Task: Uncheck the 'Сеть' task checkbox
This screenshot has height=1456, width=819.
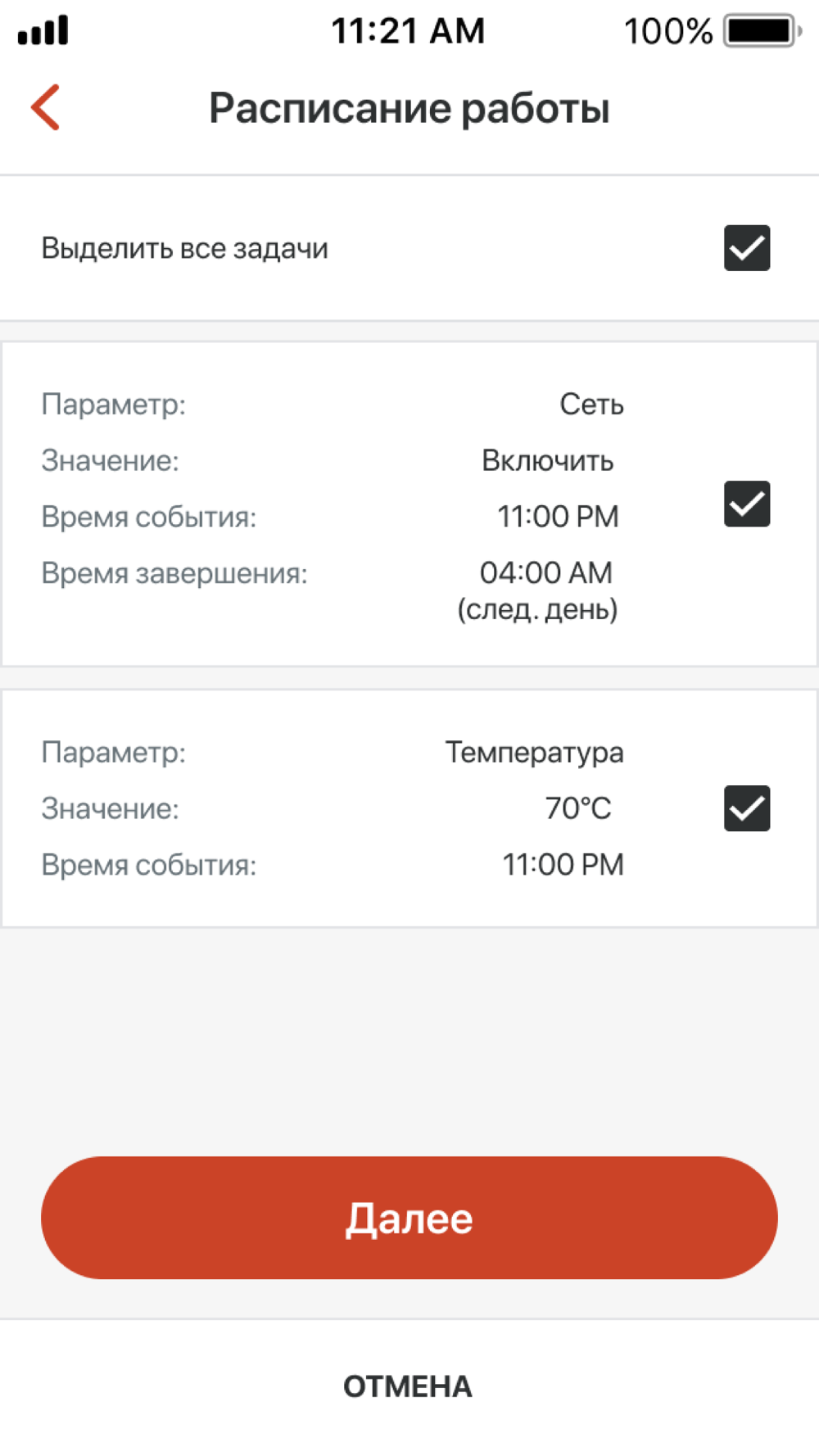Action: click(x=747, y=504)
